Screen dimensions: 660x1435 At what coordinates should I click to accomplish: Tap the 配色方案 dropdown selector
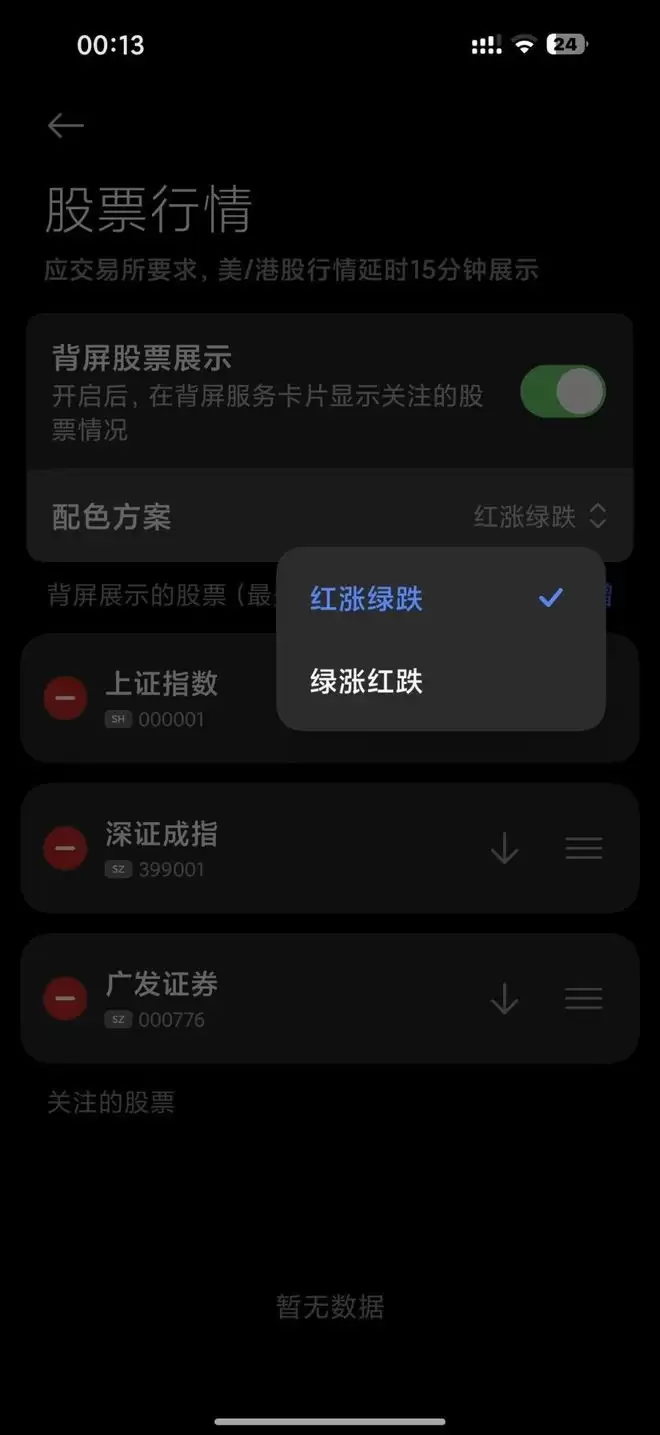pos(540,517)
